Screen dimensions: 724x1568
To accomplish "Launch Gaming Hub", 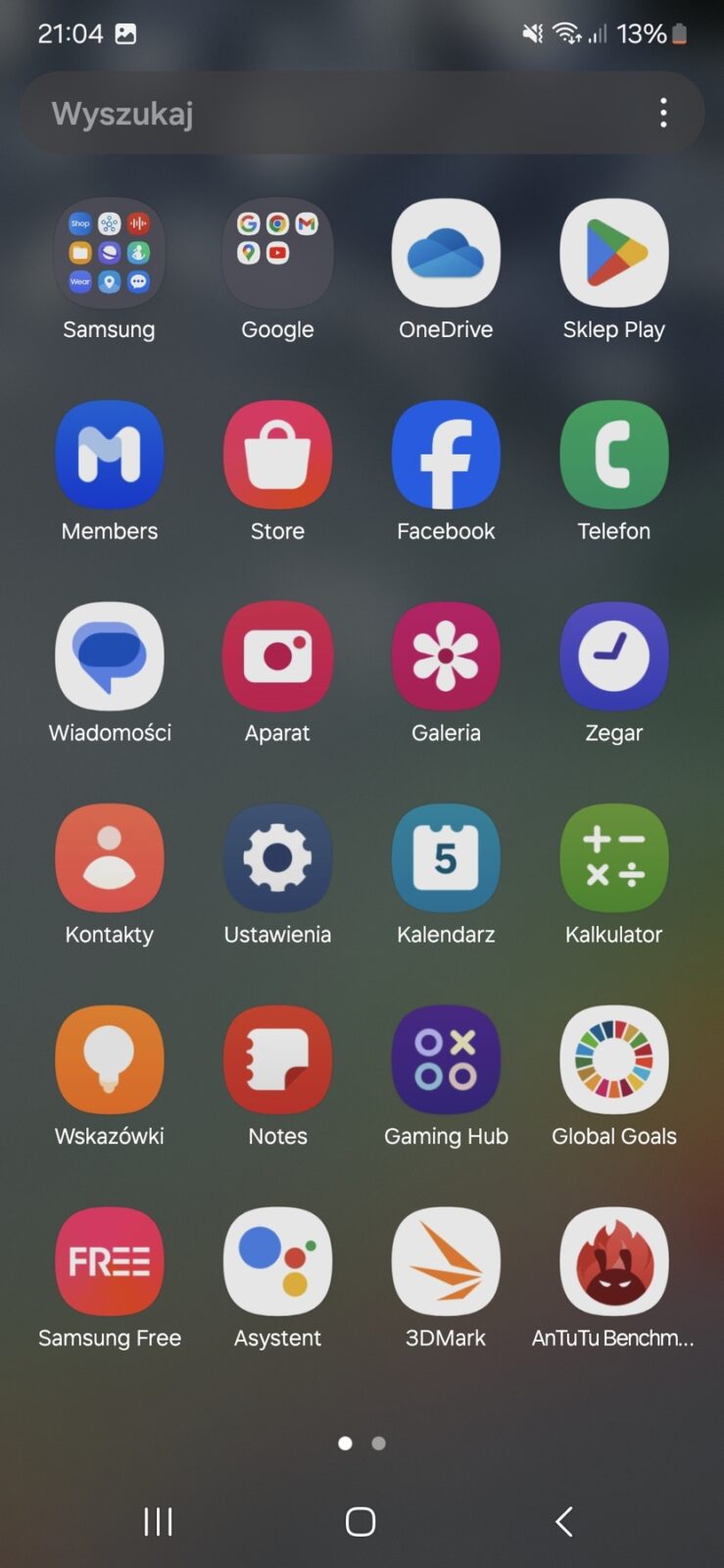I will (446, 1060).
